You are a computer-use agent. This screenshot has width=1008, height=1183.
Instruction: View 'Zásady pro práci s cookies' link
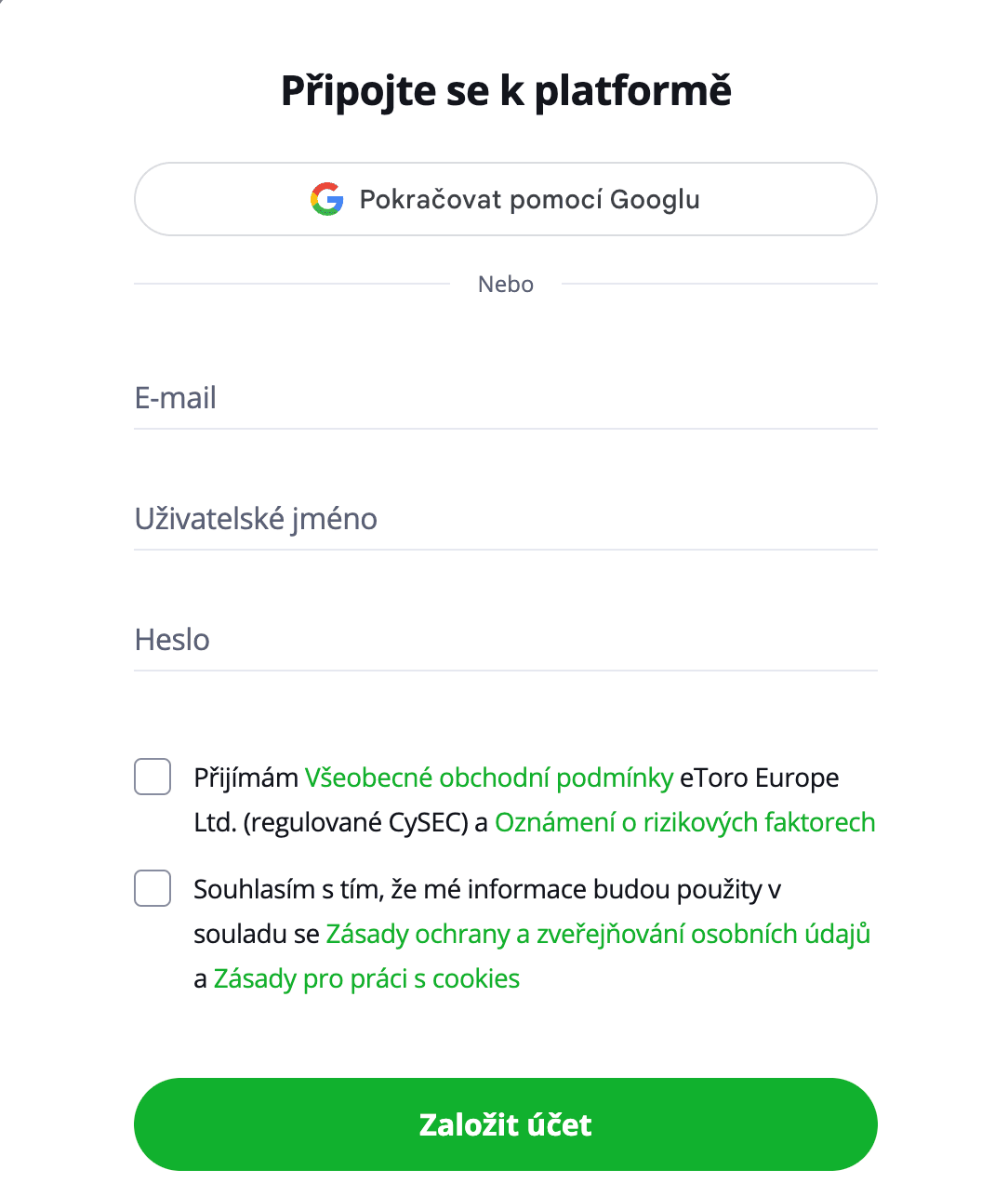tap(366, 978)
